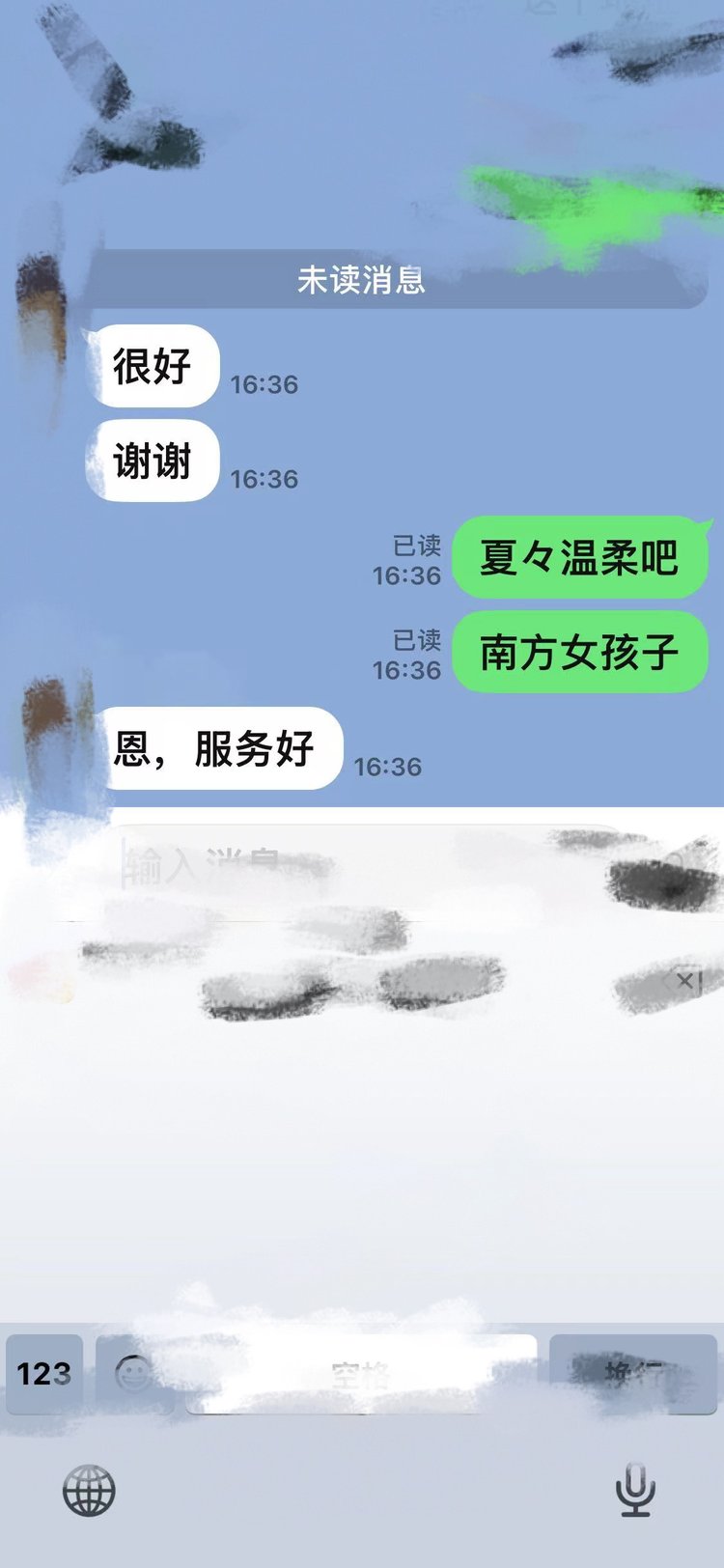Switch keyboard language with the globe key
The width and height of the screenshot is (724, 1568).
[x=89, y=1490]
